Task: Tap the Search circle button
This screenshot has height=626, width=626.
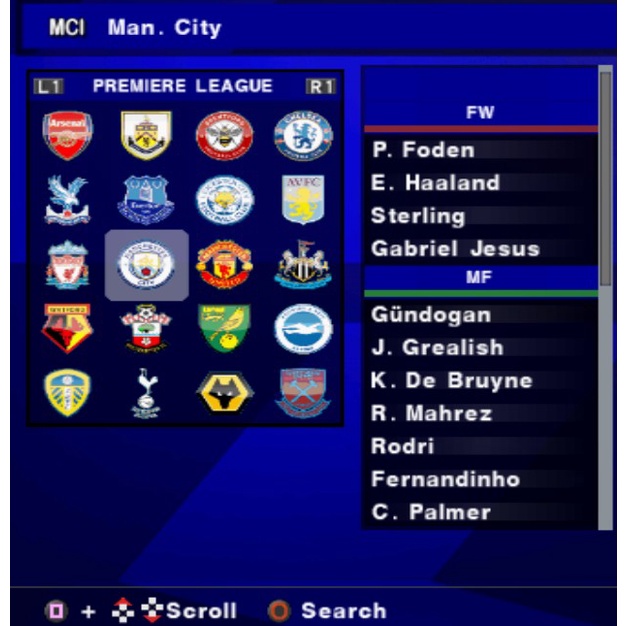Action: pos(279,611)
